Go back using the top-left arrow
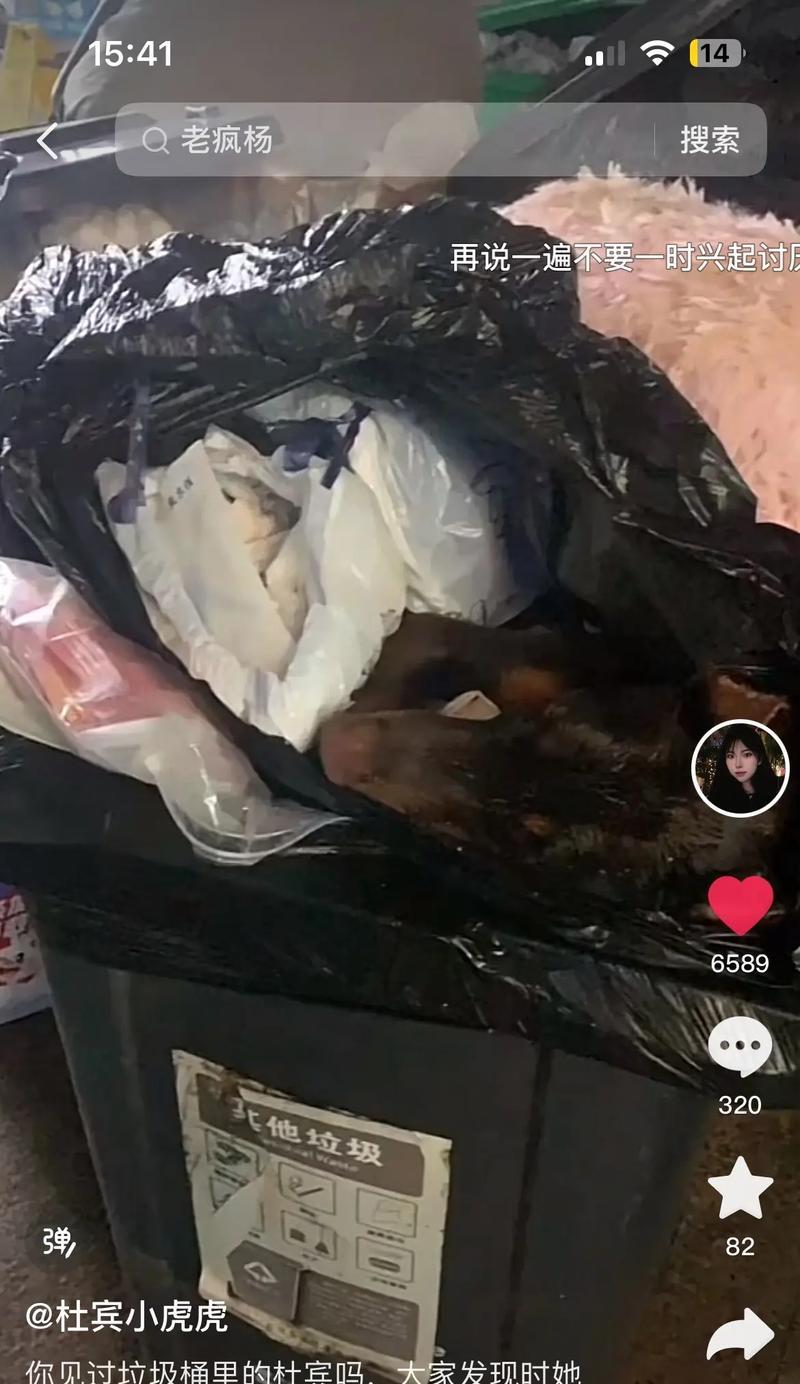 pos(47,141)
